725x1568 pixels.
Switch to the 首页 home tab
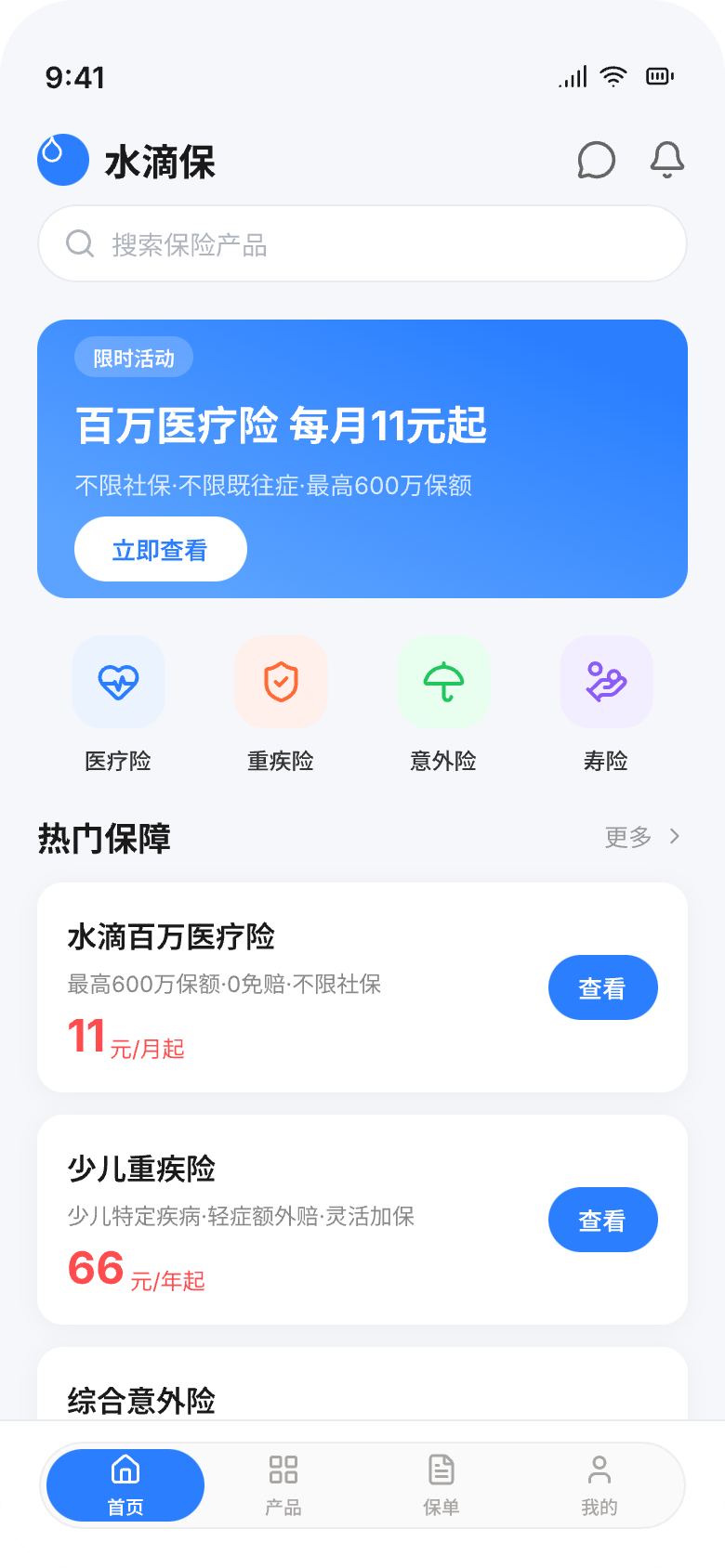pos(125,1484)
